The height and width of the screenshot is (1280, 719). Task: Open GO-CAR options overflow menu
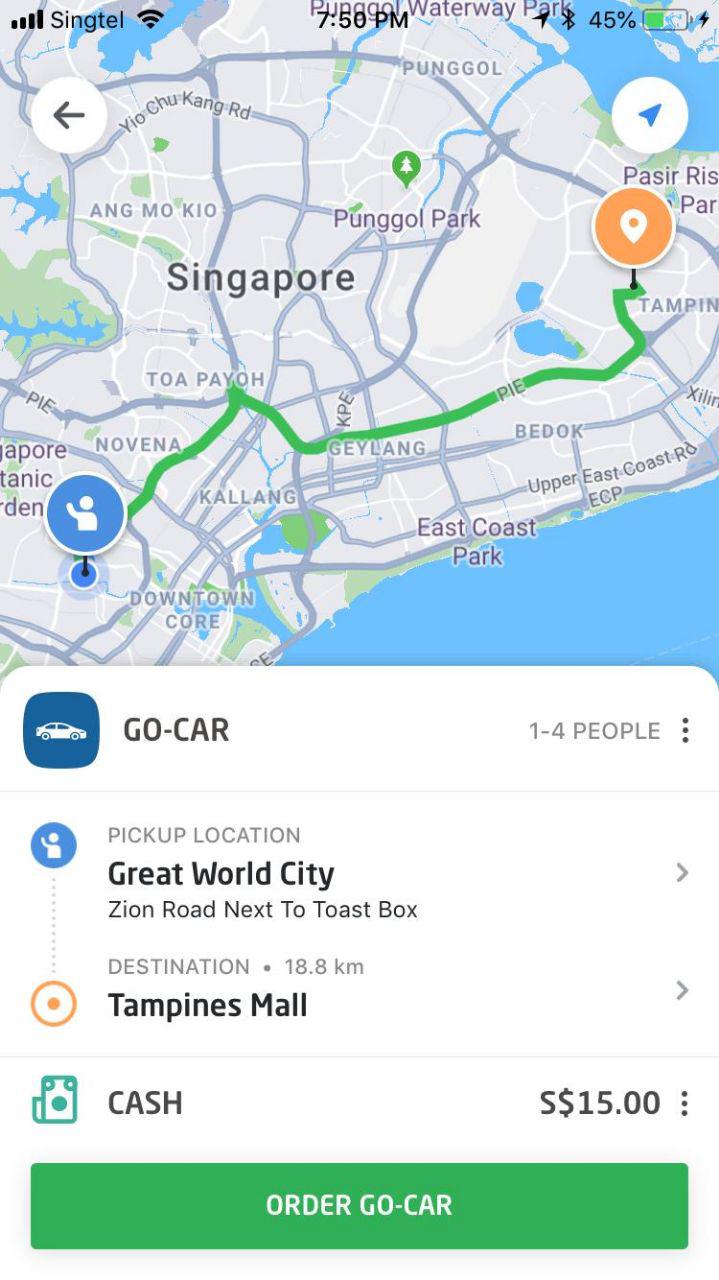tap(685, 731)
